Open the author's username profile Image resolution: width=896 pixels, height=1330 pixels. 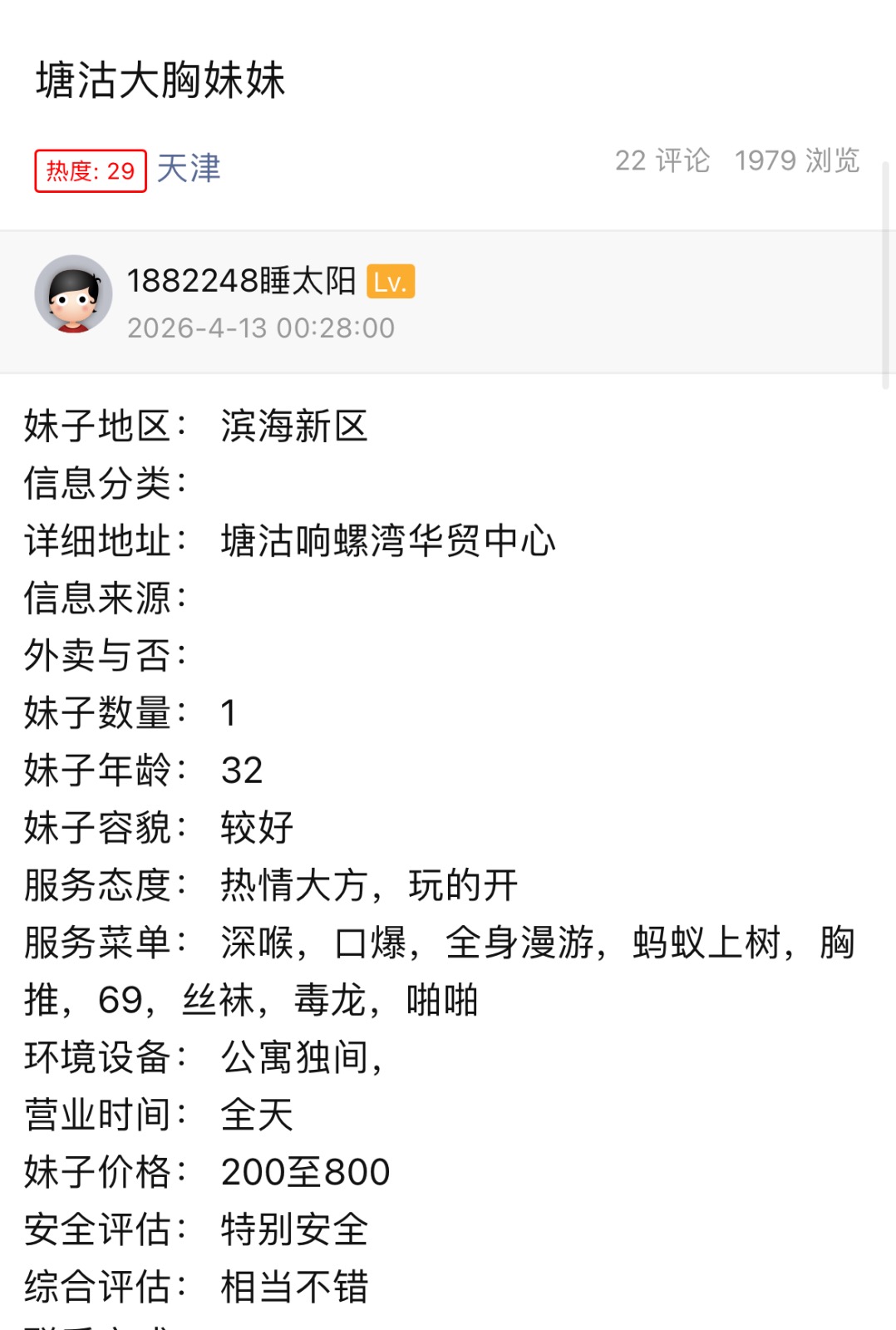click(241, 281)
